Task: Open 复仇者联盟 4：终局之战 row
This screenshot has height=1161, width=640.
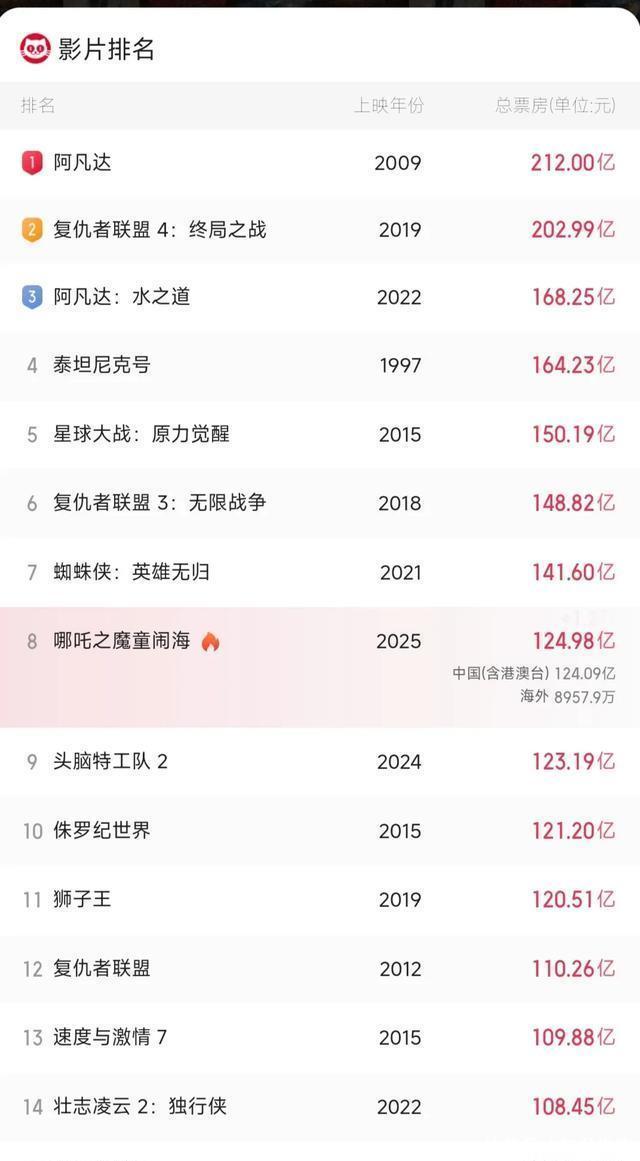Action: tap(320, 230)
